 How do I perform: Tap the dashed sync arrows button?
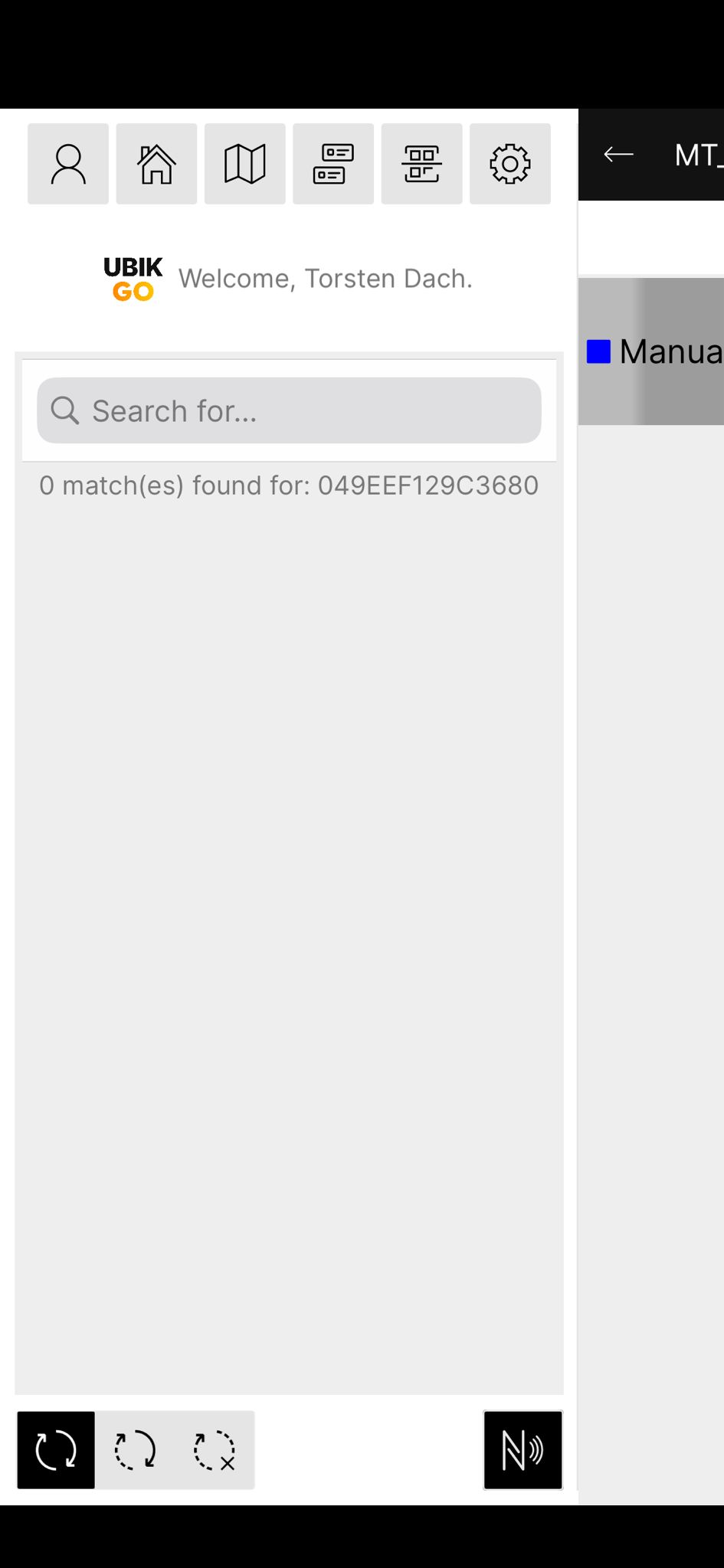(x=135, y=1450)
